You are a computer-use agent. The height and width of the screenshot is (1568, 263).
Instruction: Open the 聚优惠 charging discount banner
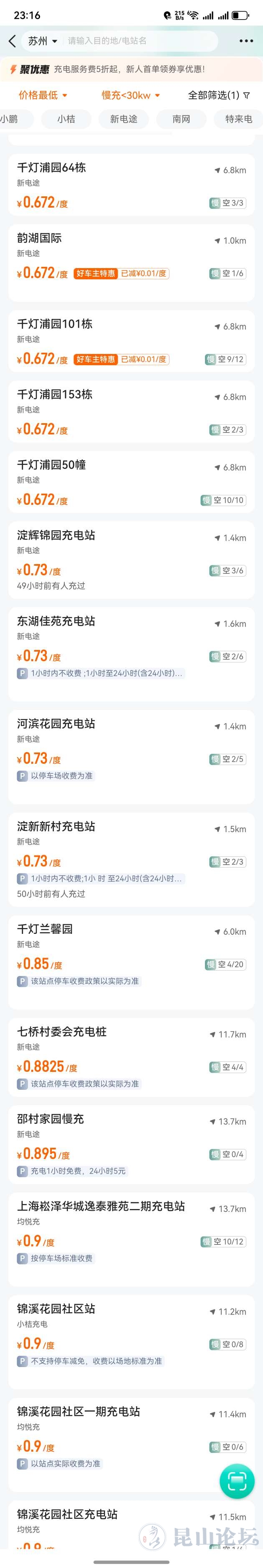[131, 69]
